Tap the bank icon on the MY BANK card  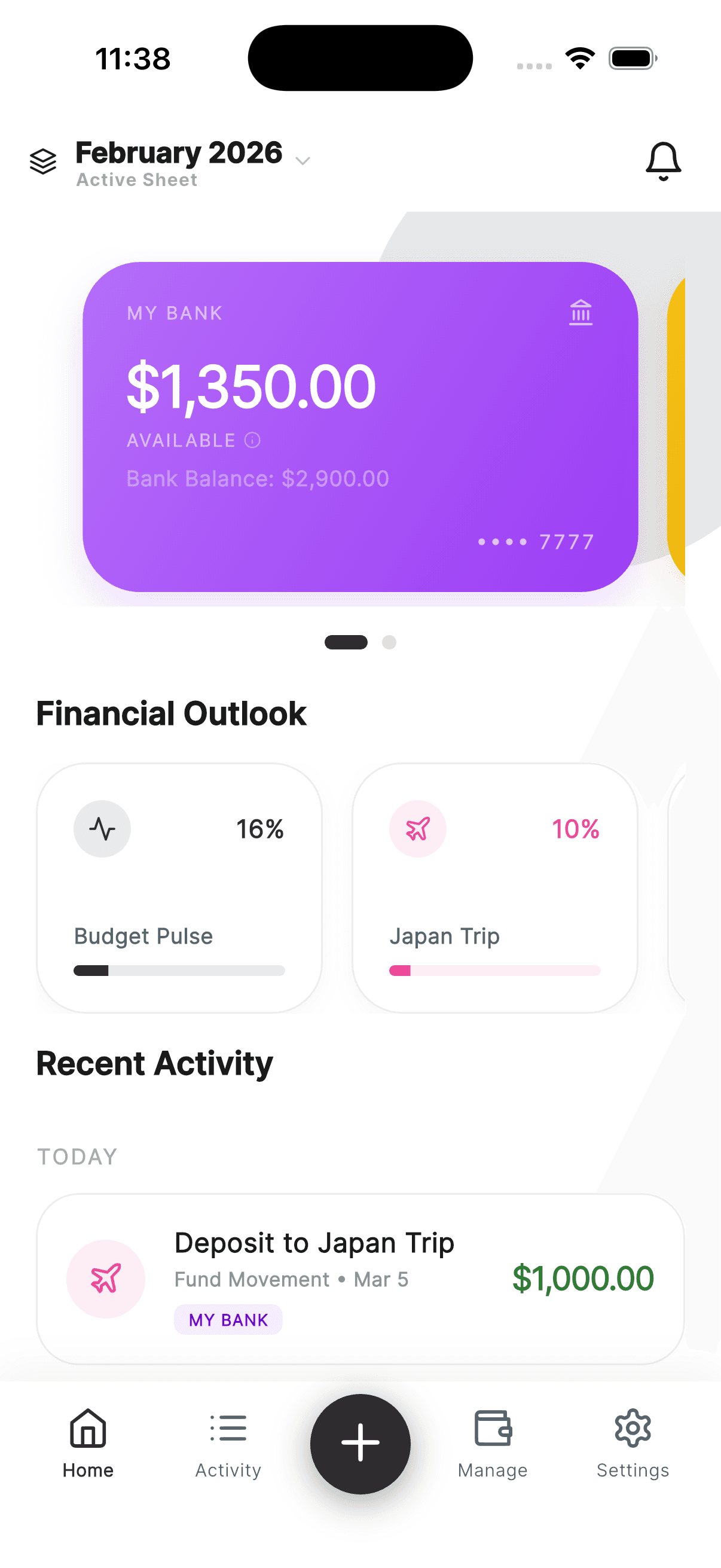click(x=581, y=312)
